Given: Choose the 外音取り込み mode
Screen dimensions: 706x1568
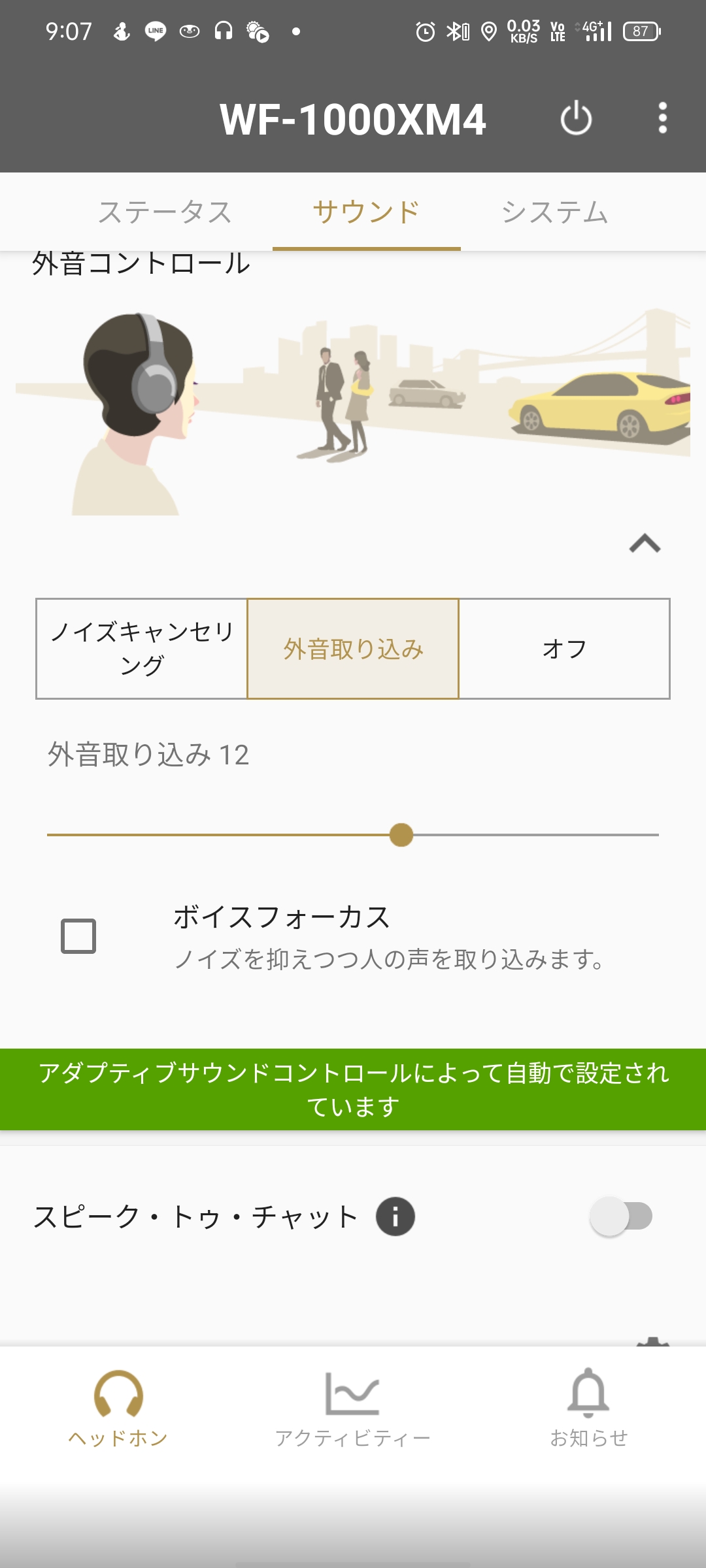Looking at the screenshot, I should pyautogui.click(x=353, y=649).
